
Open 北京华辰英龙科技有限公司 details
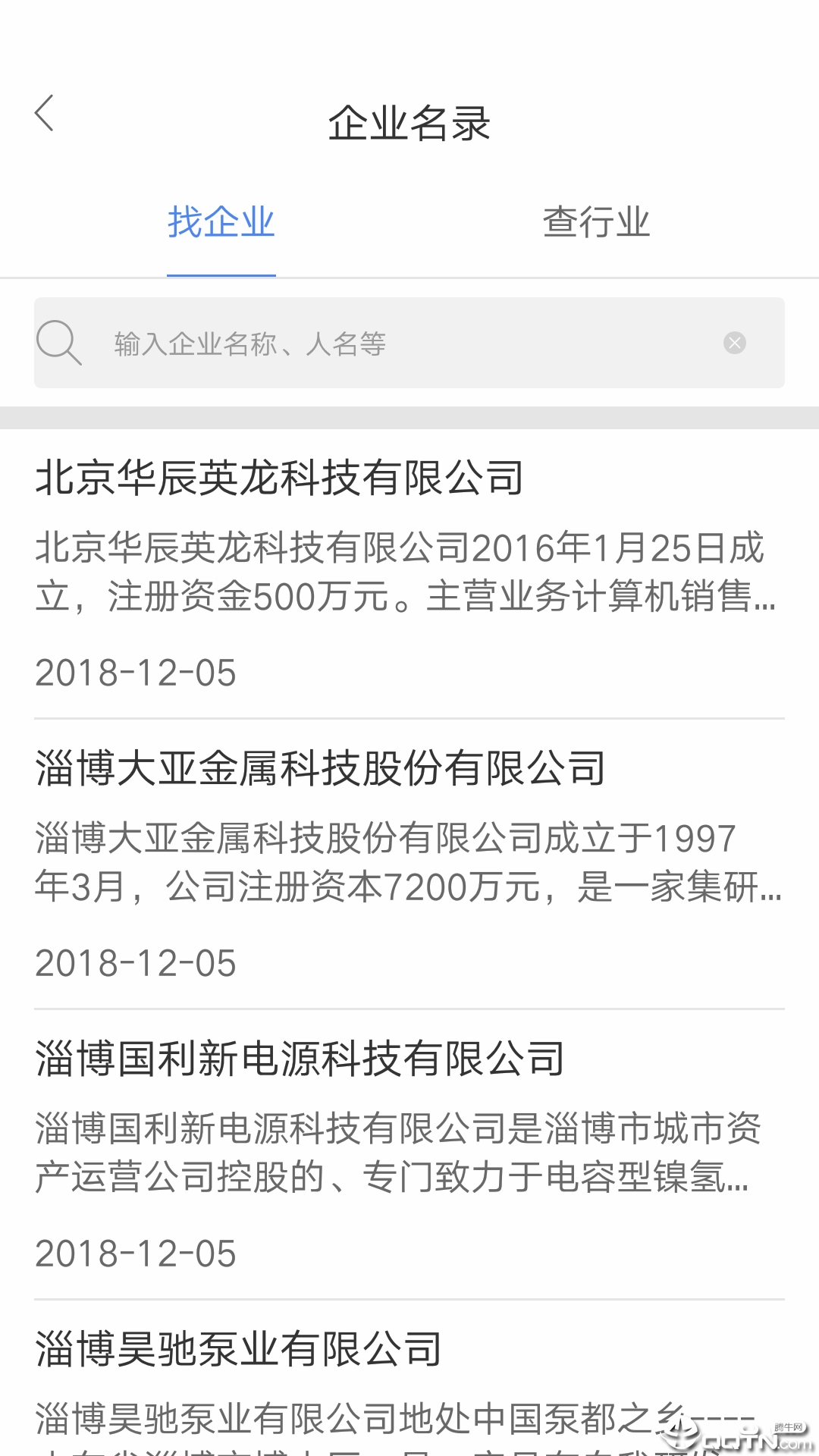pos(281,476)
